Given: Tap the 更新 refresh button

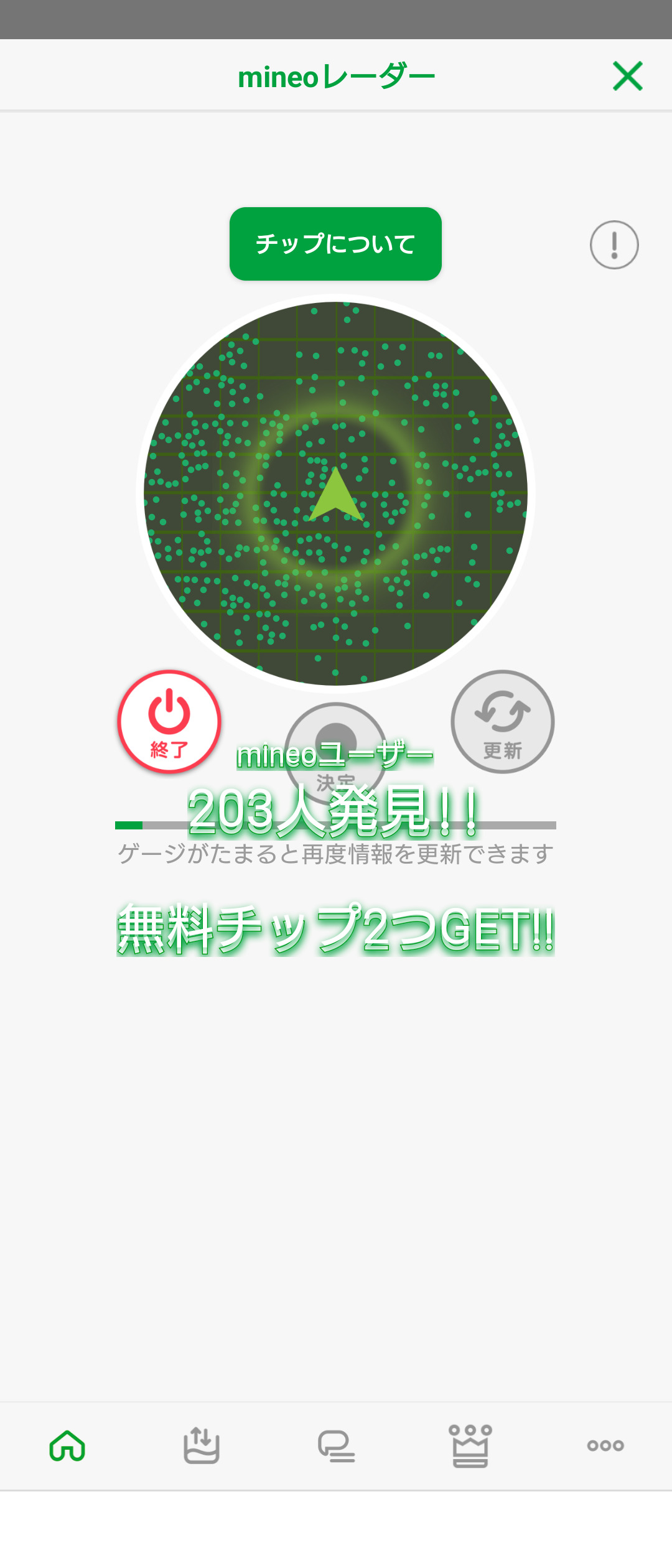Looking at the screenshot, I should 503,722.
